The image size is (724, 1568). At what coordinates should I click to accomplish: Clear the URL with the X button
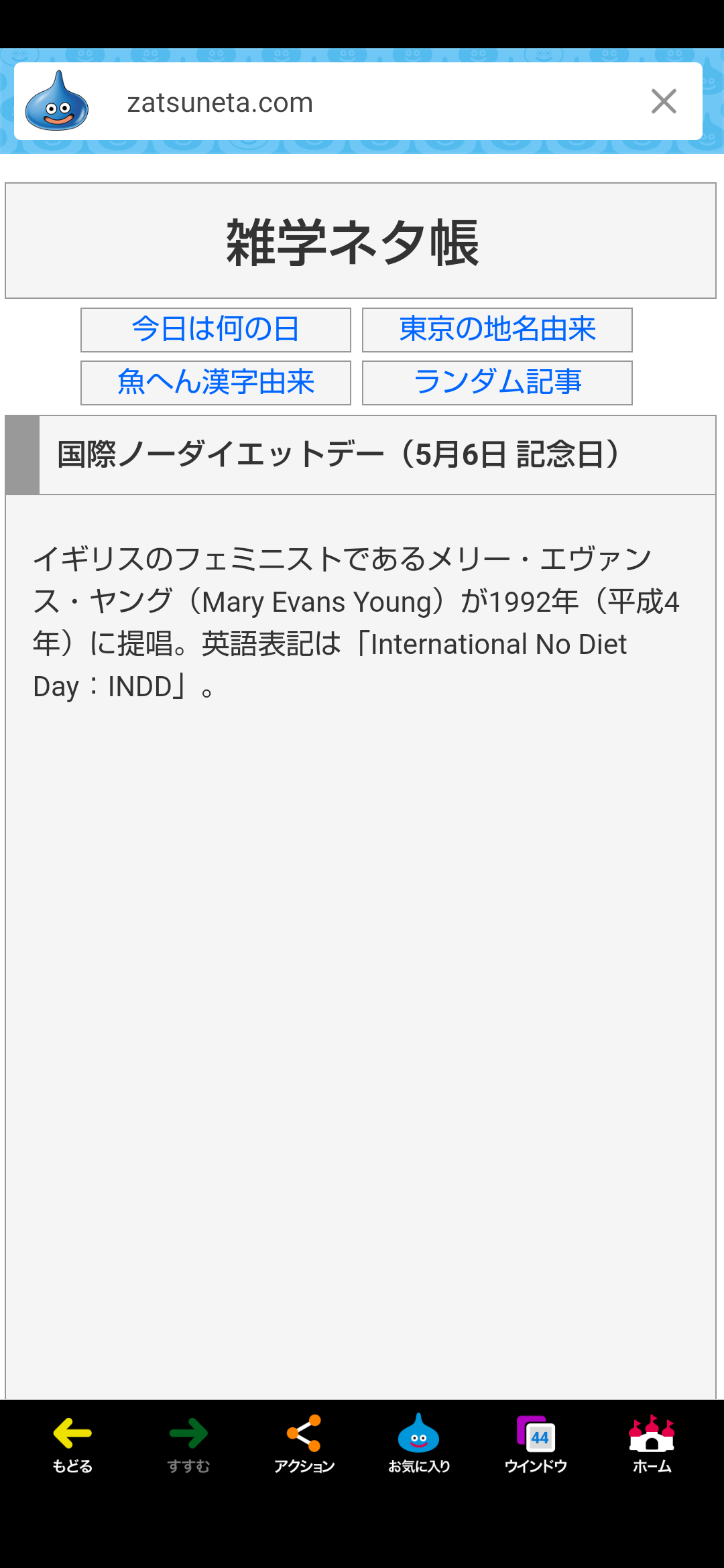pos(664,102)
